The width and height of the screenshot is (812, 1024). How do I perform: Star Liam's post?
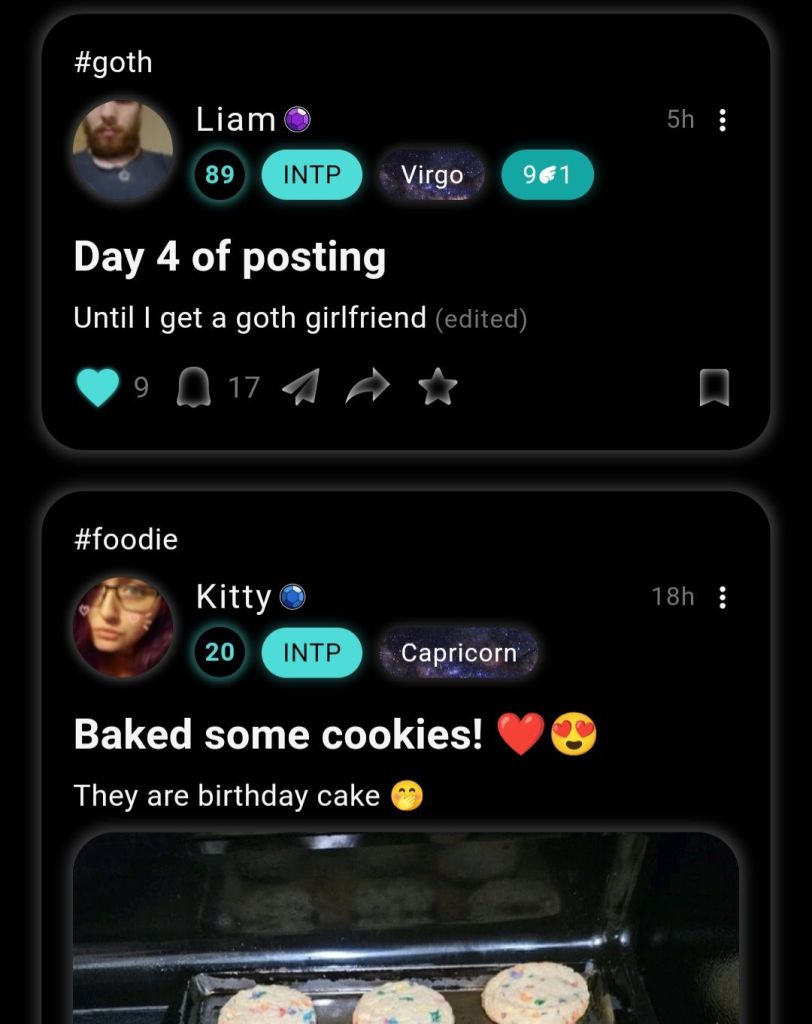click(x=437, y=387)
